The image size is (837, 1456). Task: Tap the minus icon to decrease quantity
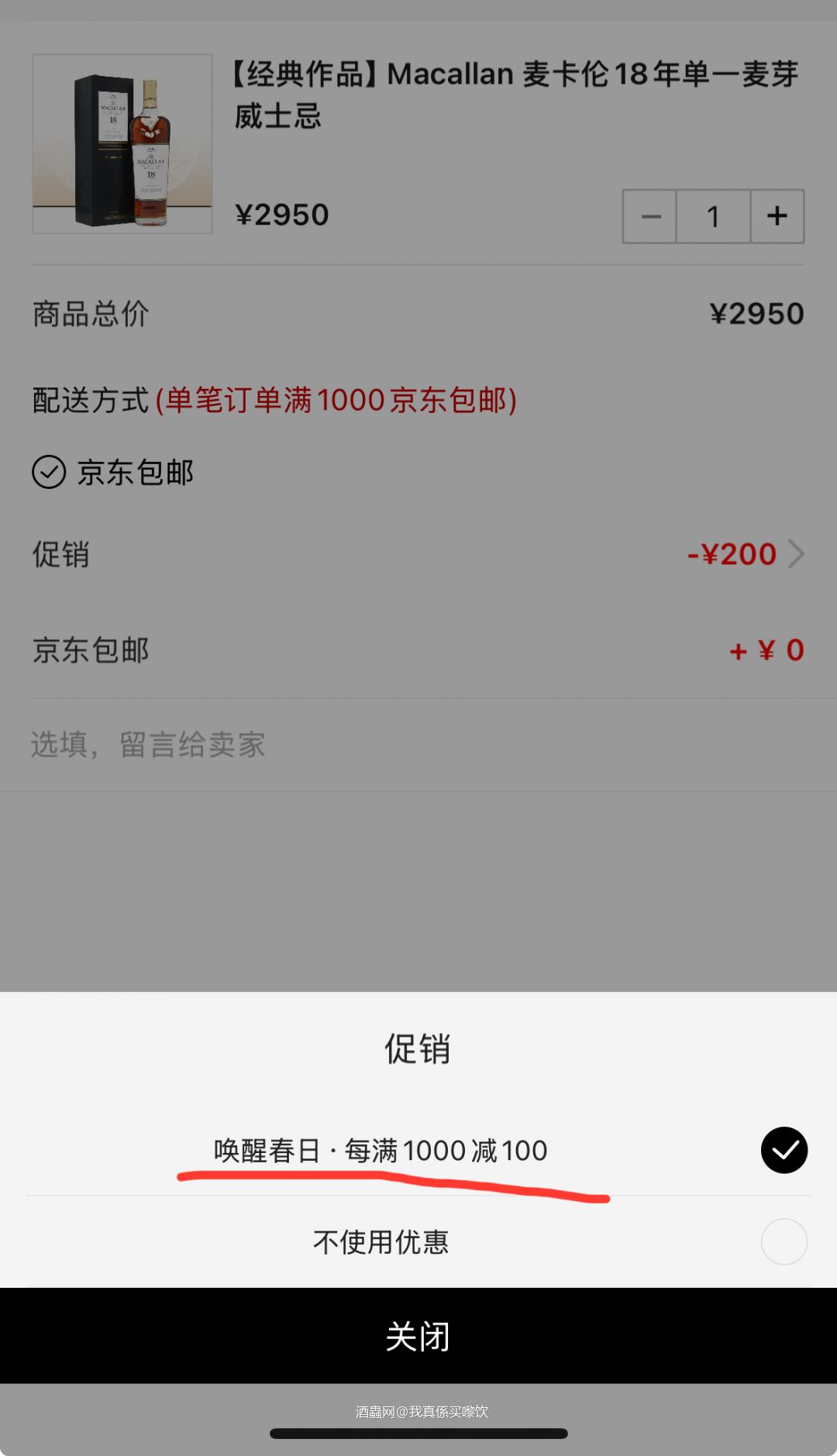[x=649, y=215]
